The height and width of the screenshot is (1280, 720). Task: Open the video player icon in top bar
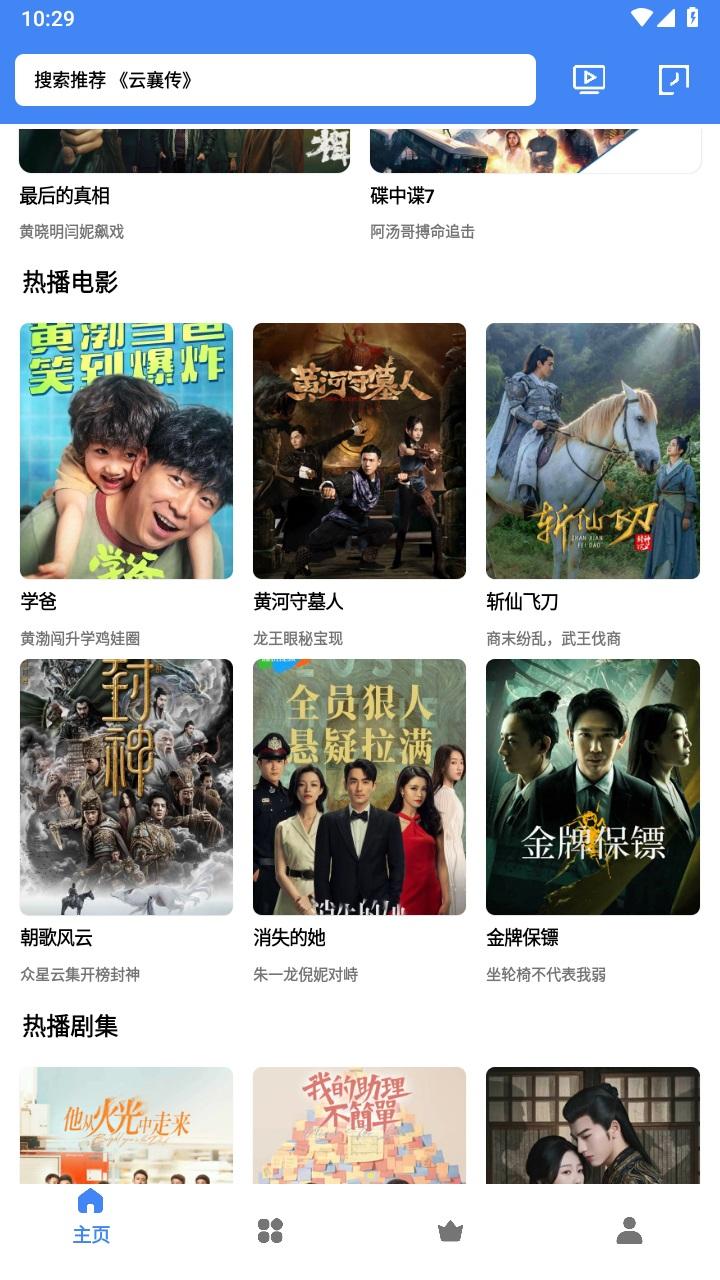coord(588,79)
